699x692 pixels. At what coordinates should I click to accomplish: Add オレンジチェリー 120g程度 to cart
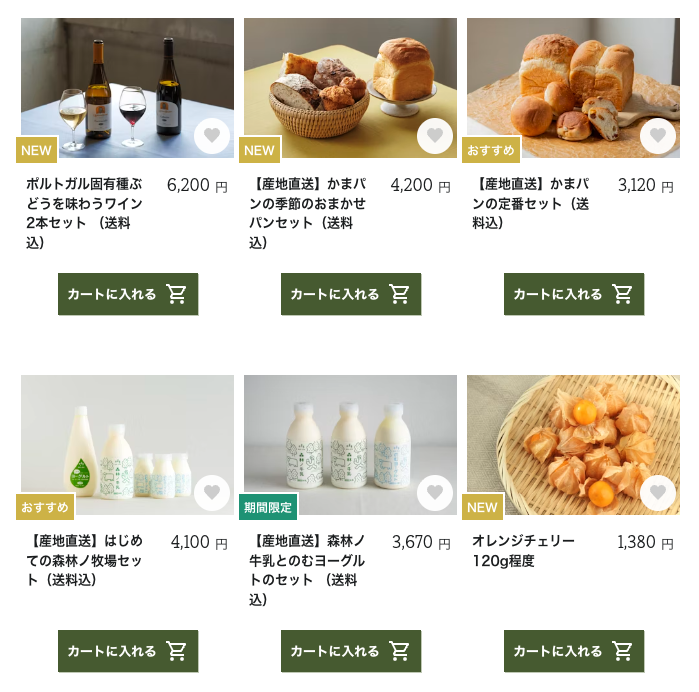[573, 651]
